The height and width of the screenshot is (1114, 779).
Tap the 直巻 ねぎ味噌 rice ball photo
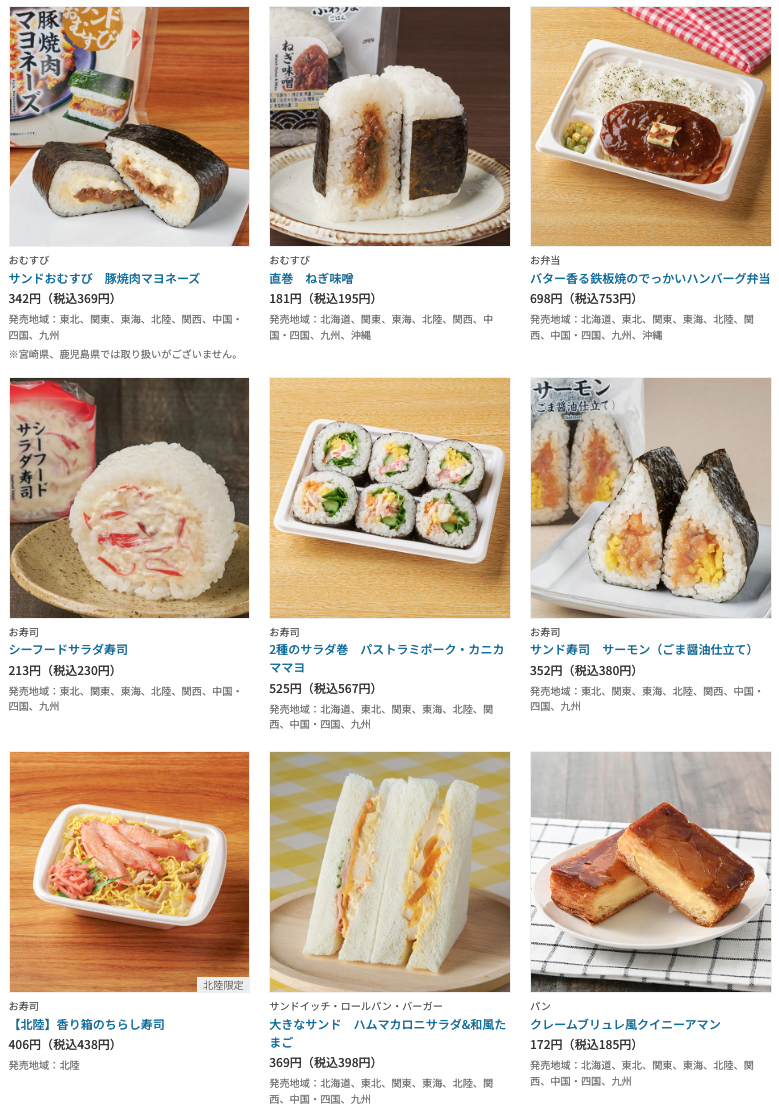[x=389, y=127]
